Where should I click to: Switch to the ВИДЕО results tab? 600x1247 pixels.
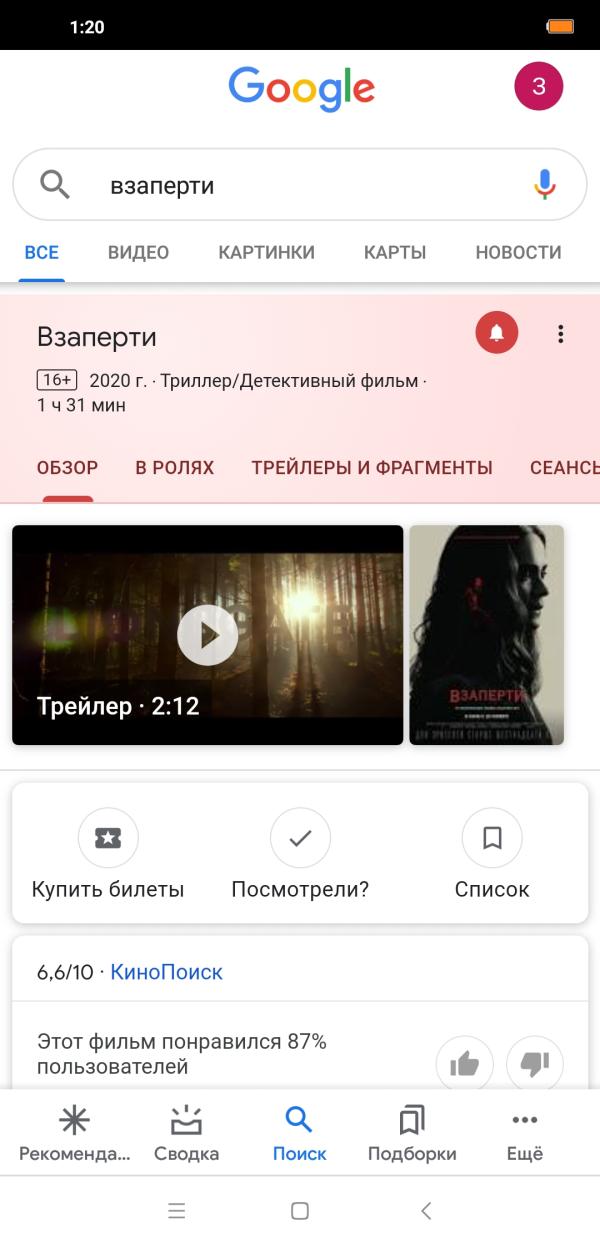click(138, 253)
